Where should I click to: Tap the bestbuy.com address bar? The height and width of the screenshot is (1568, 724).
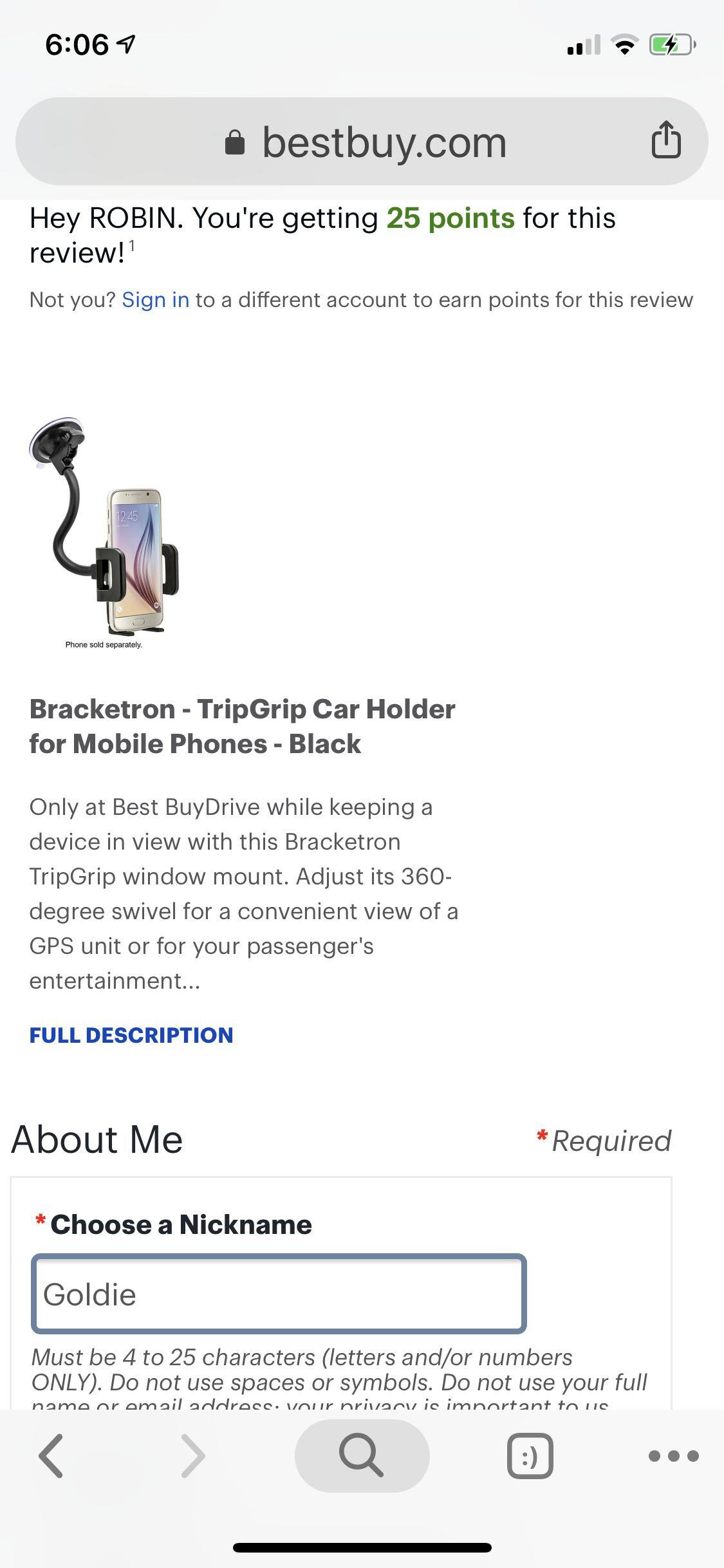click(383, 142)
